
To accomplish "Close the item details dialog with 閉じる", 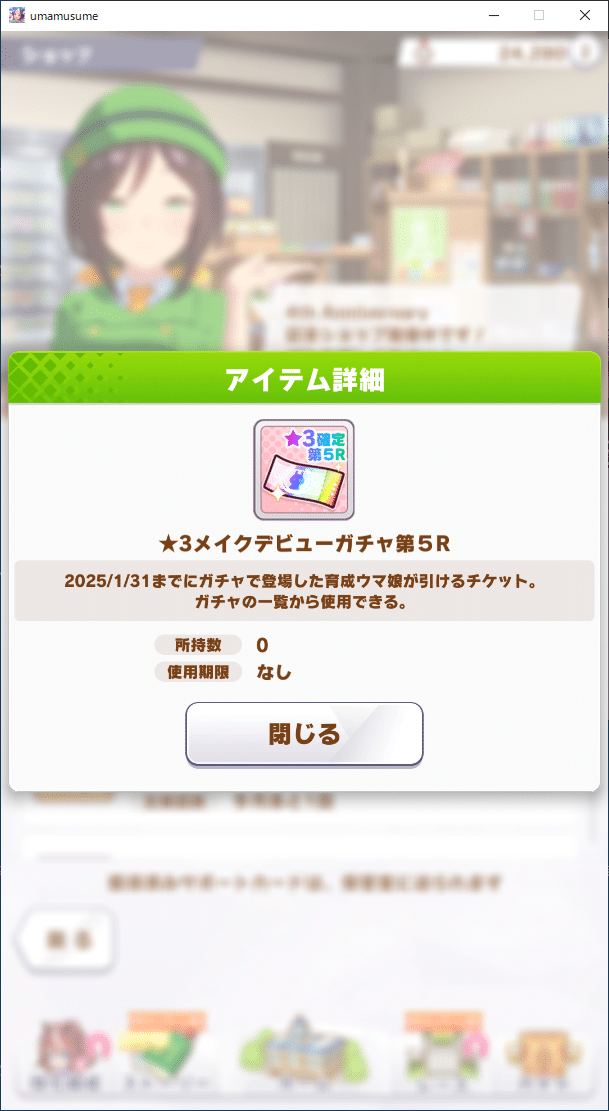I will coord(304,734).
